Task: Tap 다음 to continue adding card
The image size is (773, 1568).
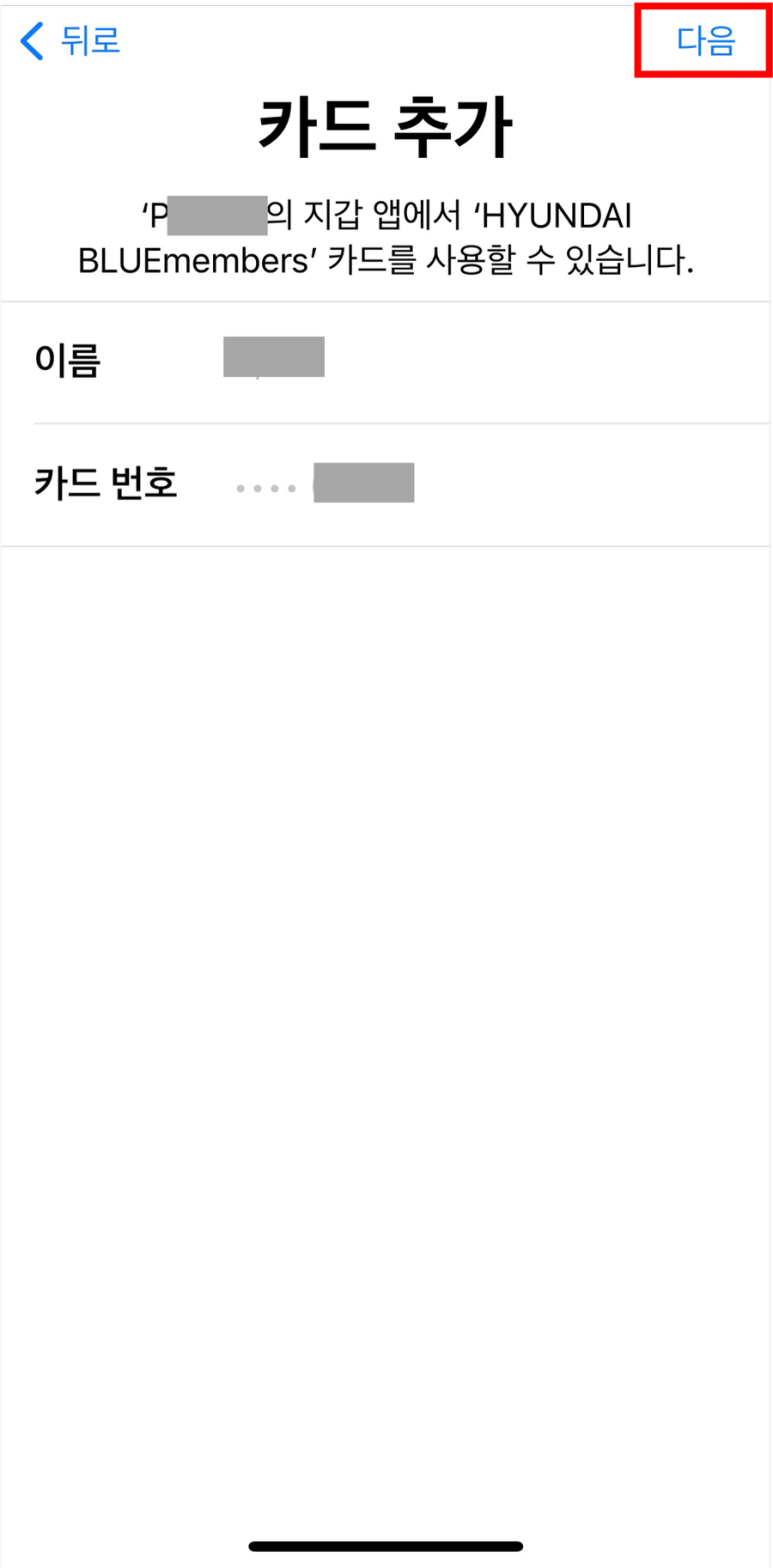Action: 705,41
